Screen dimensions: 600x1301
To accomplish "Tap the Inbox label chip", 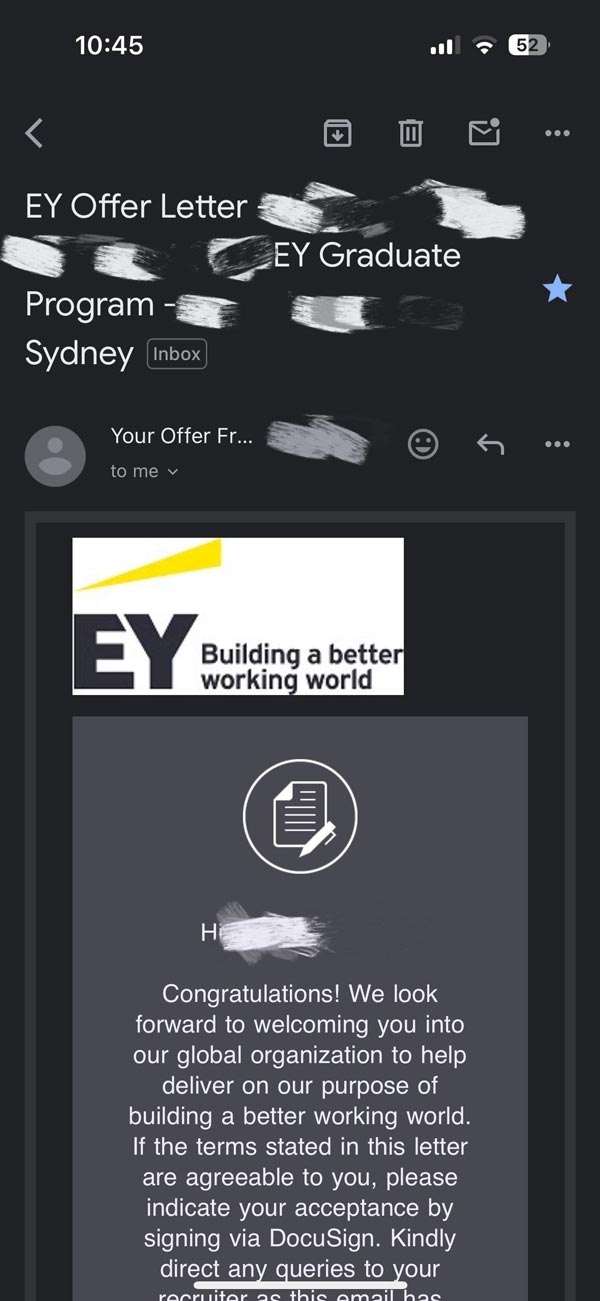I will coord(177,354).
